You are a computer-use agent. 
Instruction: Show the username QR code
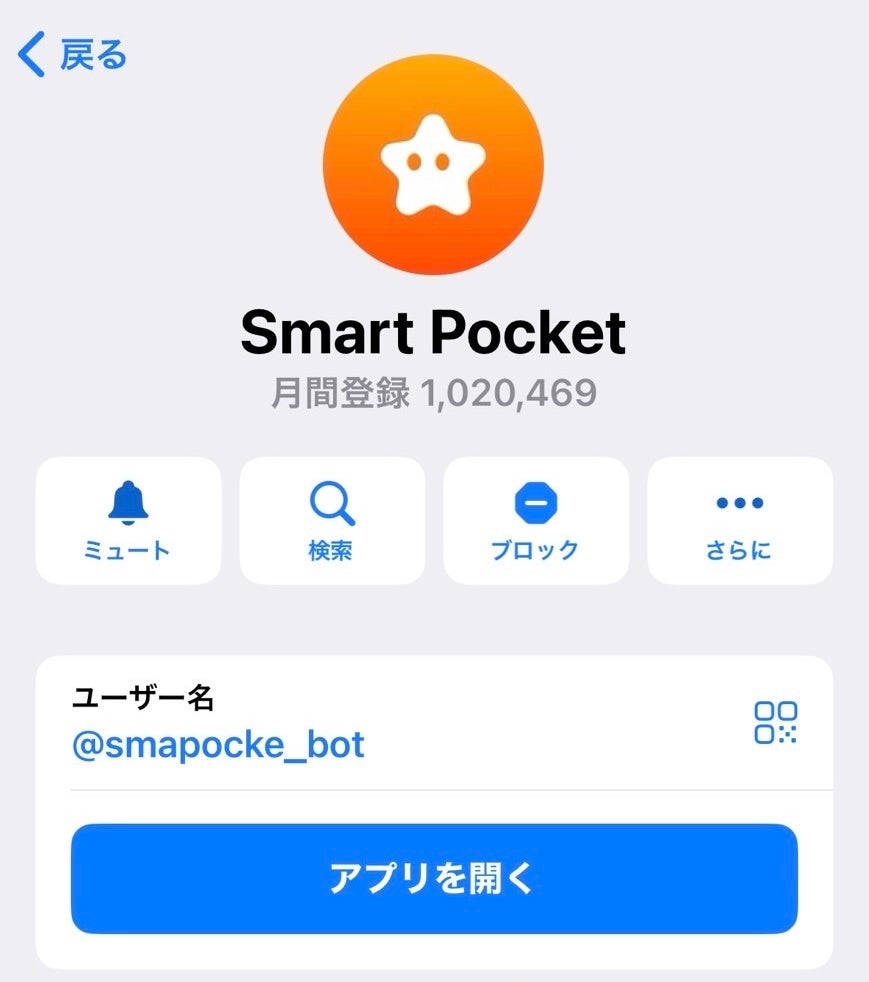[x=775, y=722]
